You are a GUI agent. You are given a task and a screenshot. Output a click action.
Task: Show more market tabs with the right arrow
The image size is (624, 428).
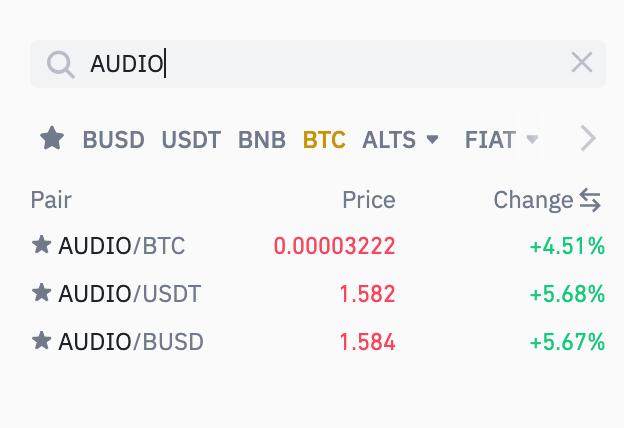coord(588,139)
